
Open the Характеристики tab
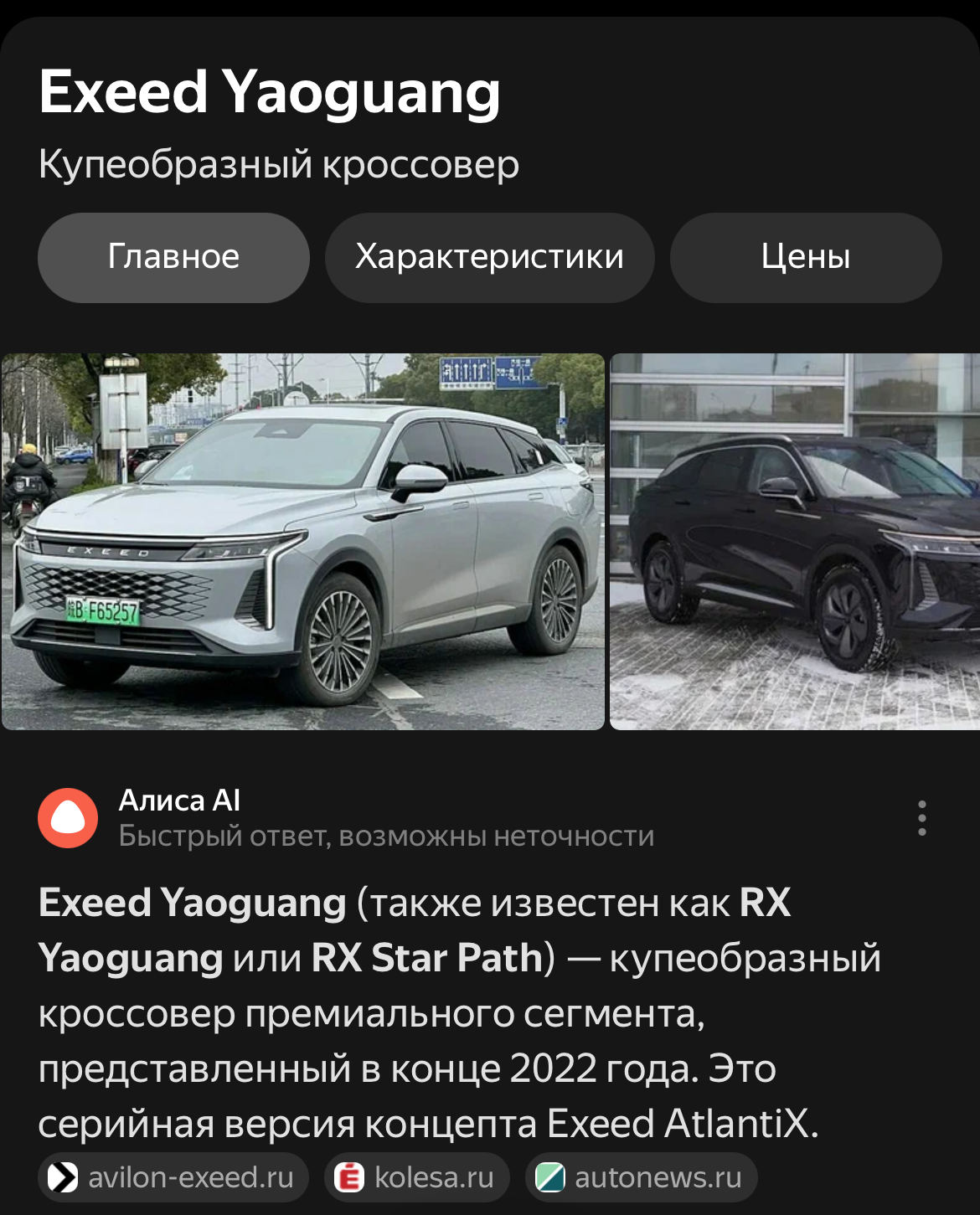pyautogui.click(x=489, y=257)
